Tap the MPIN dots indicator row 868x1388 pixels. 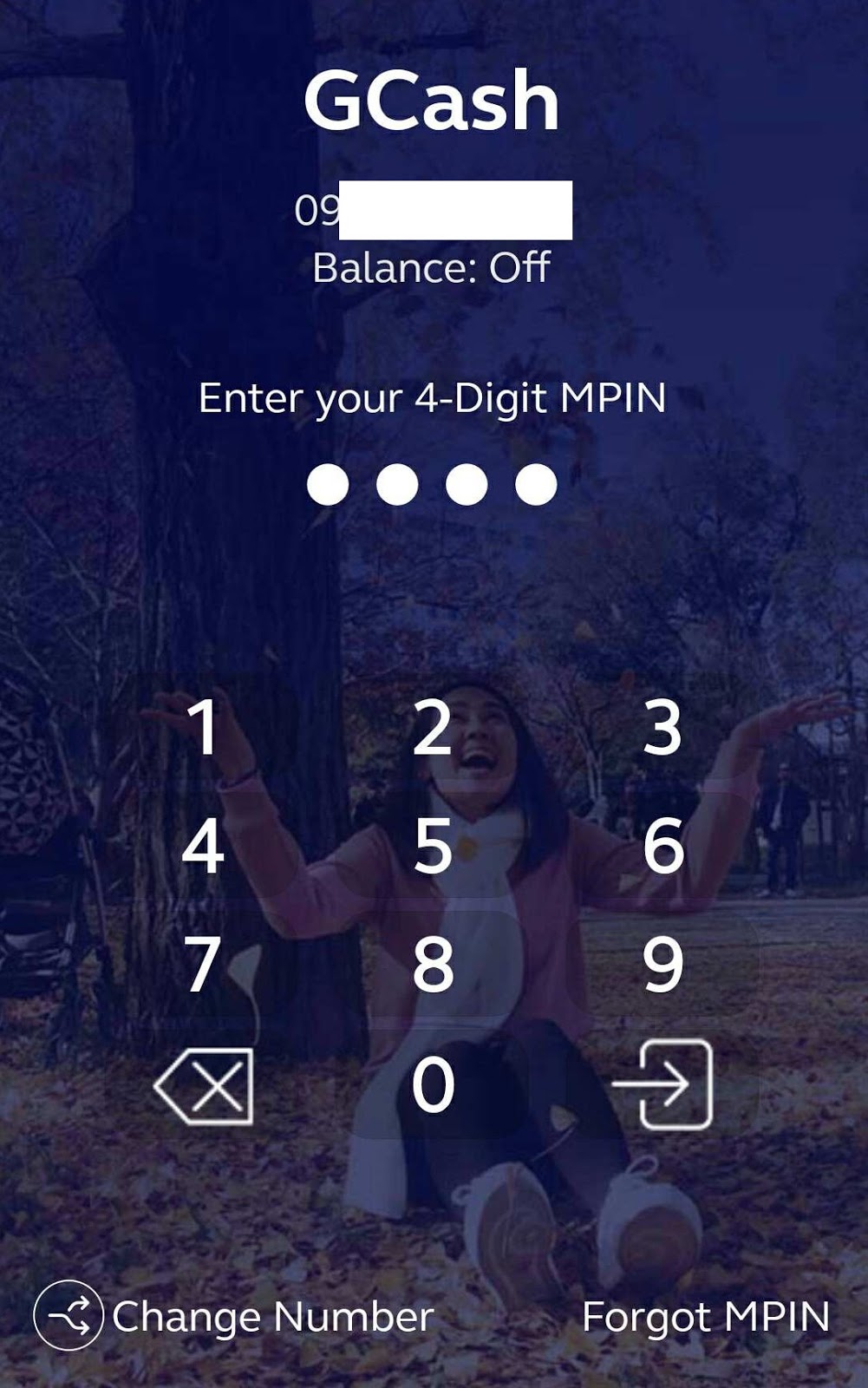pyautogui.click(x=433, y=482)
